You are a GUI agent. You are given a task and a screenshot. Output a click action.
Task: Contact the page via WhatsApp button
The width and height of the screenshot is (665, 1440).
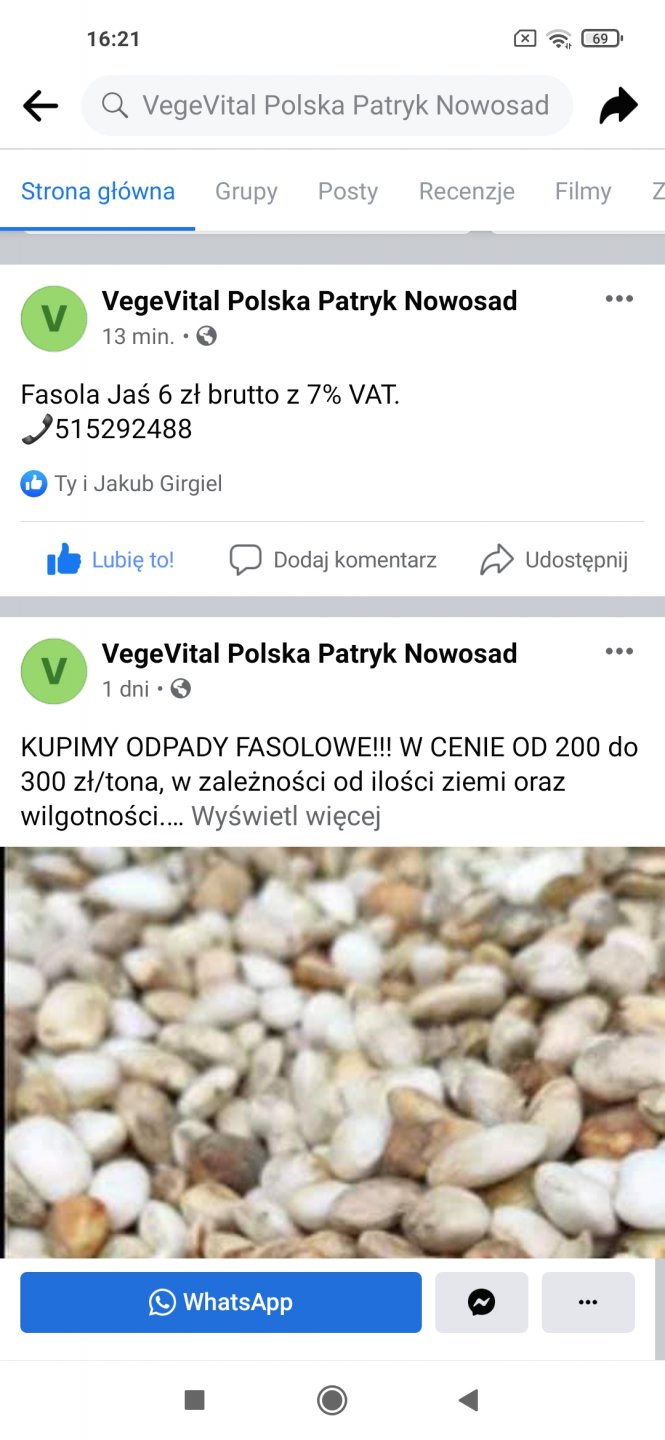point(221,1302)
